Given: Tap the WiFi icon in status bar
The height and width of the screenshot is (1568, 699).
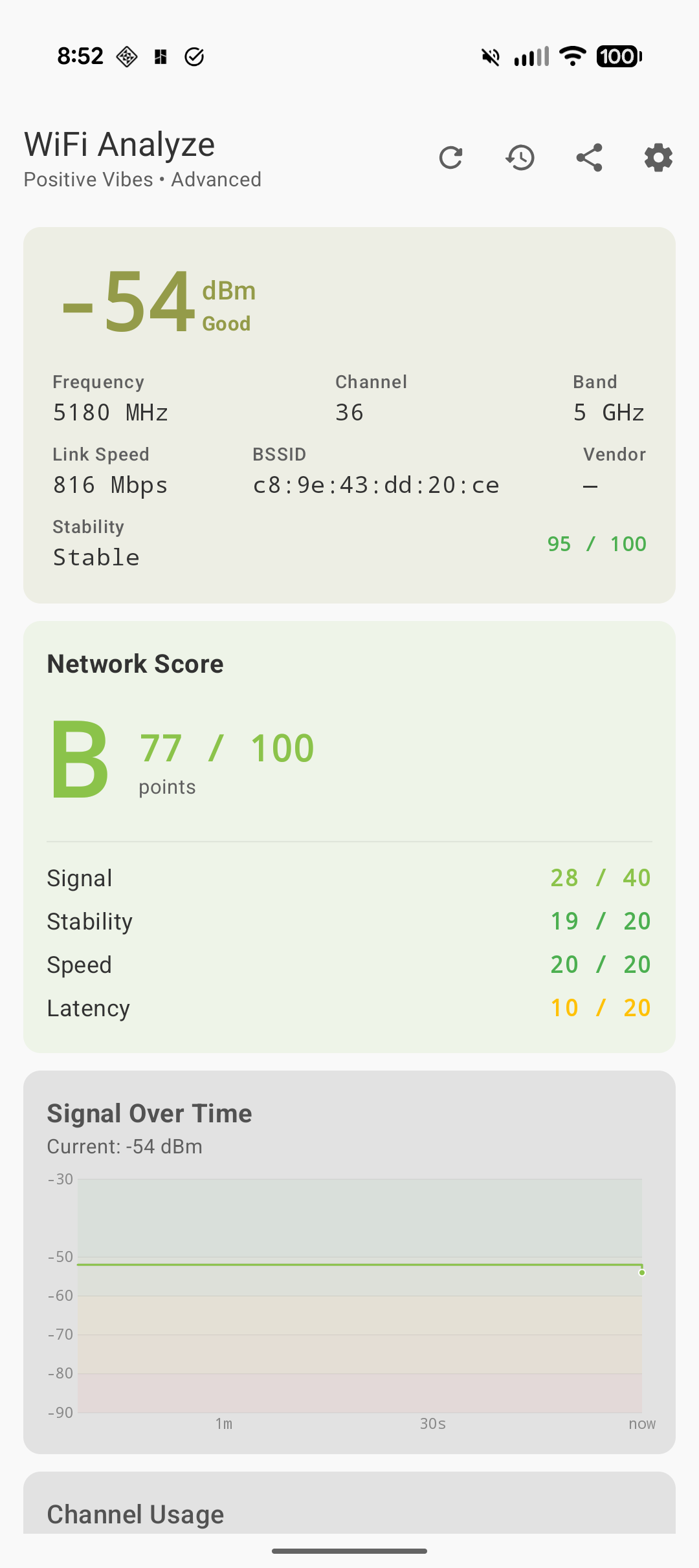Looking at the screenshot, I should 572,56.
